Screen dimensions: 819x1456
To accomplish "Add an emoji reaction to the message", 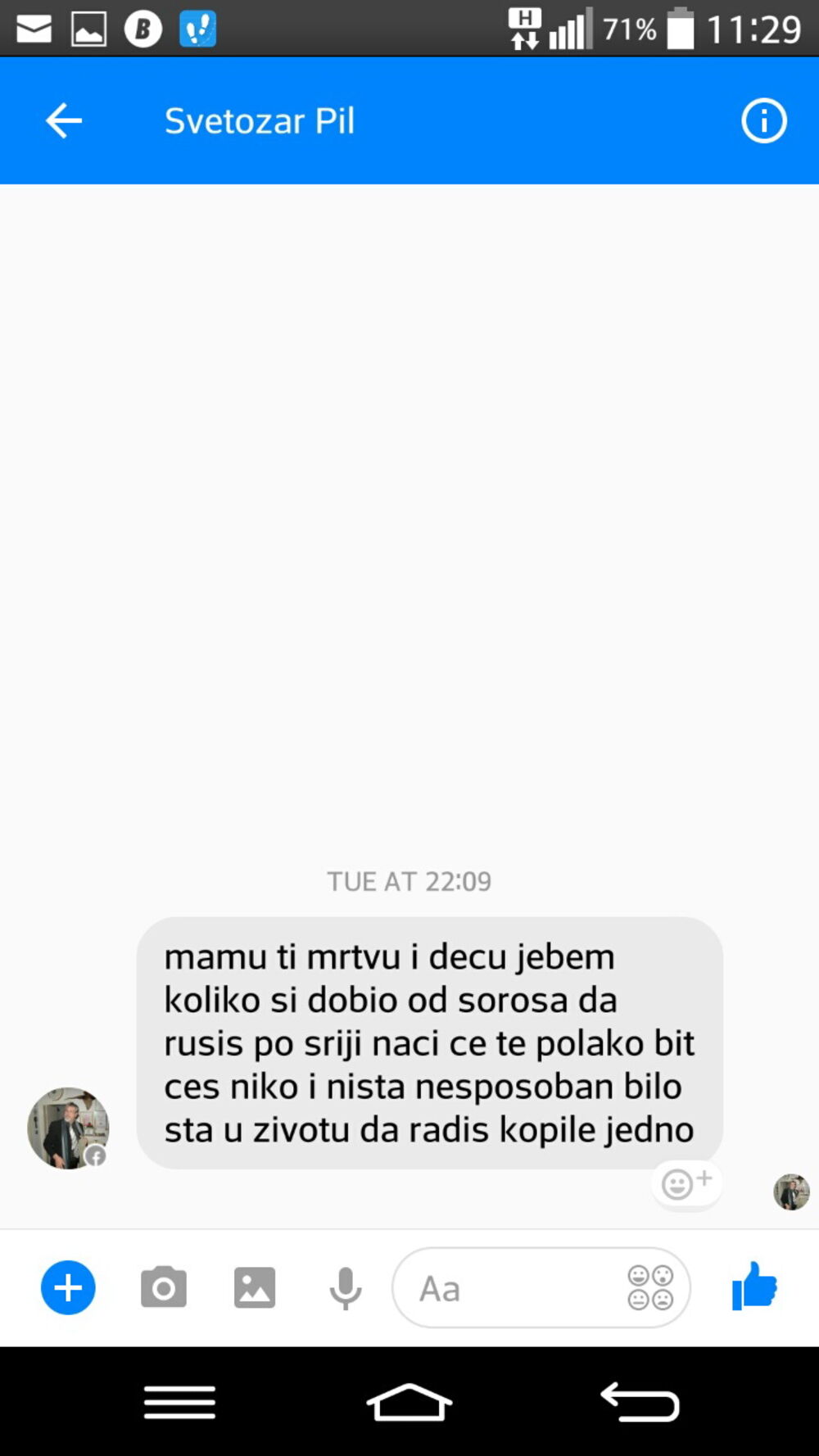I will click(x=686, y=1183).
